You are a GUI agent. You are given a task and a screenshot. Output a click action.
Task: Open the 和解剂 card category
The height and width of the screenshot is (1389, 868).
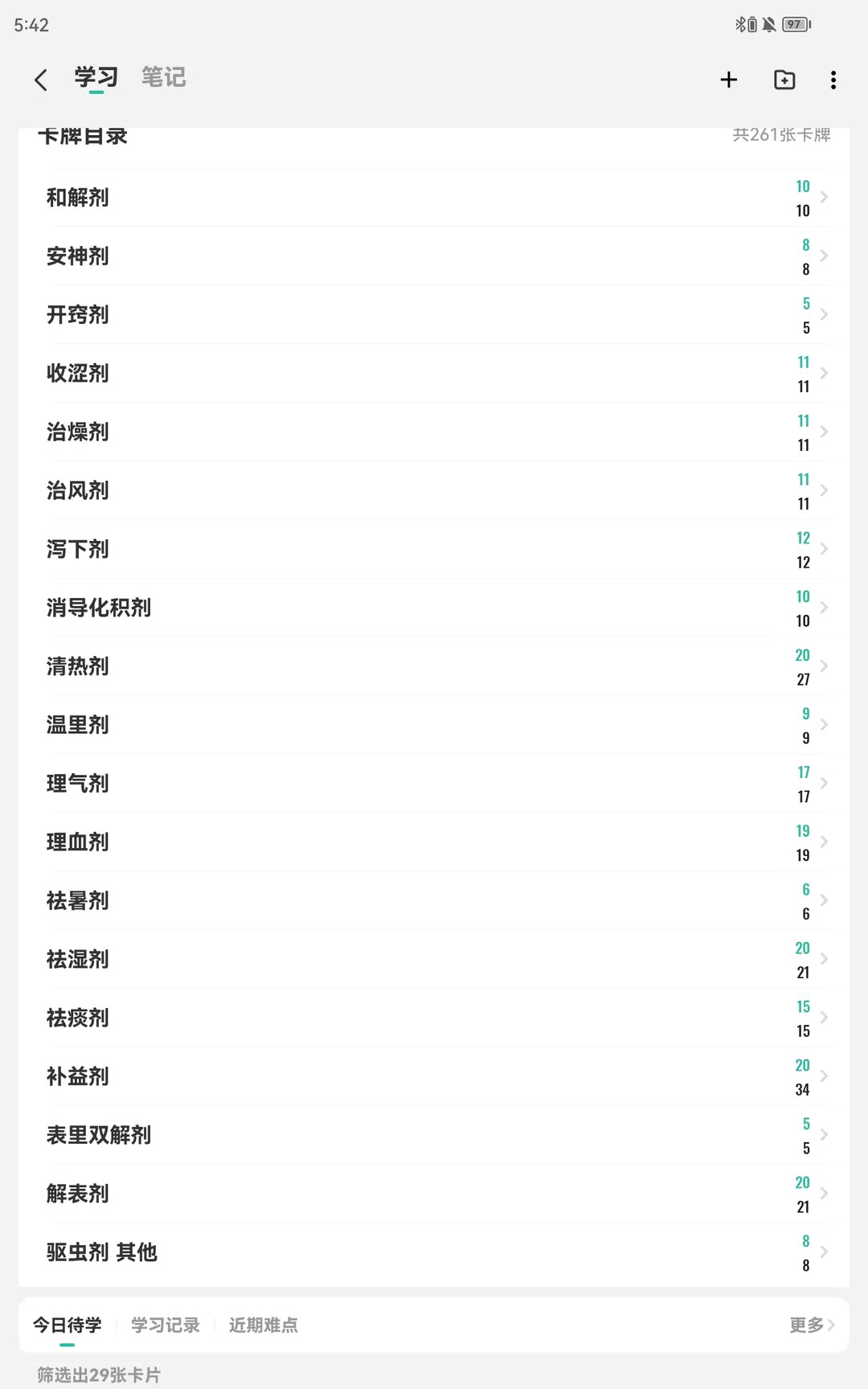point(434,198)
